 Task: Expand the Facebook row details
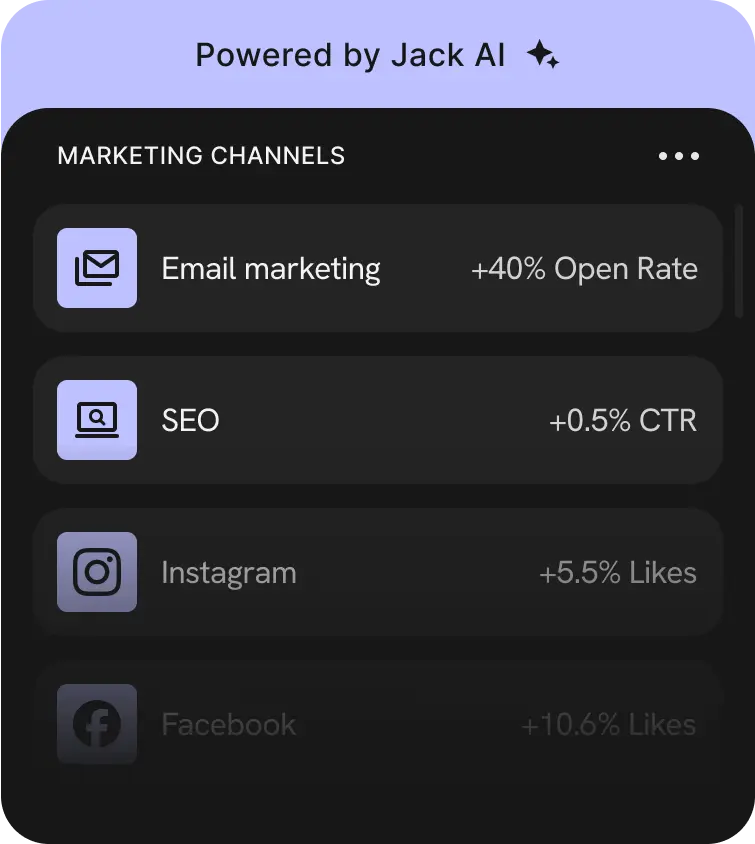[x=377, y=724]
